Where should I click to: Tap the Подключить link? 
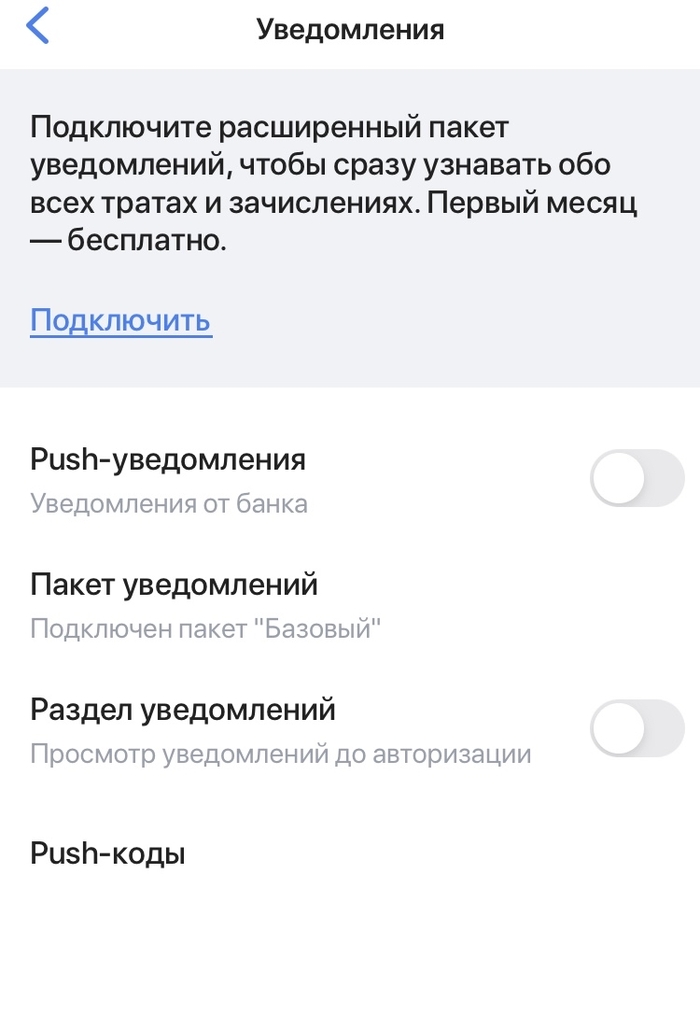pos(121,320)
